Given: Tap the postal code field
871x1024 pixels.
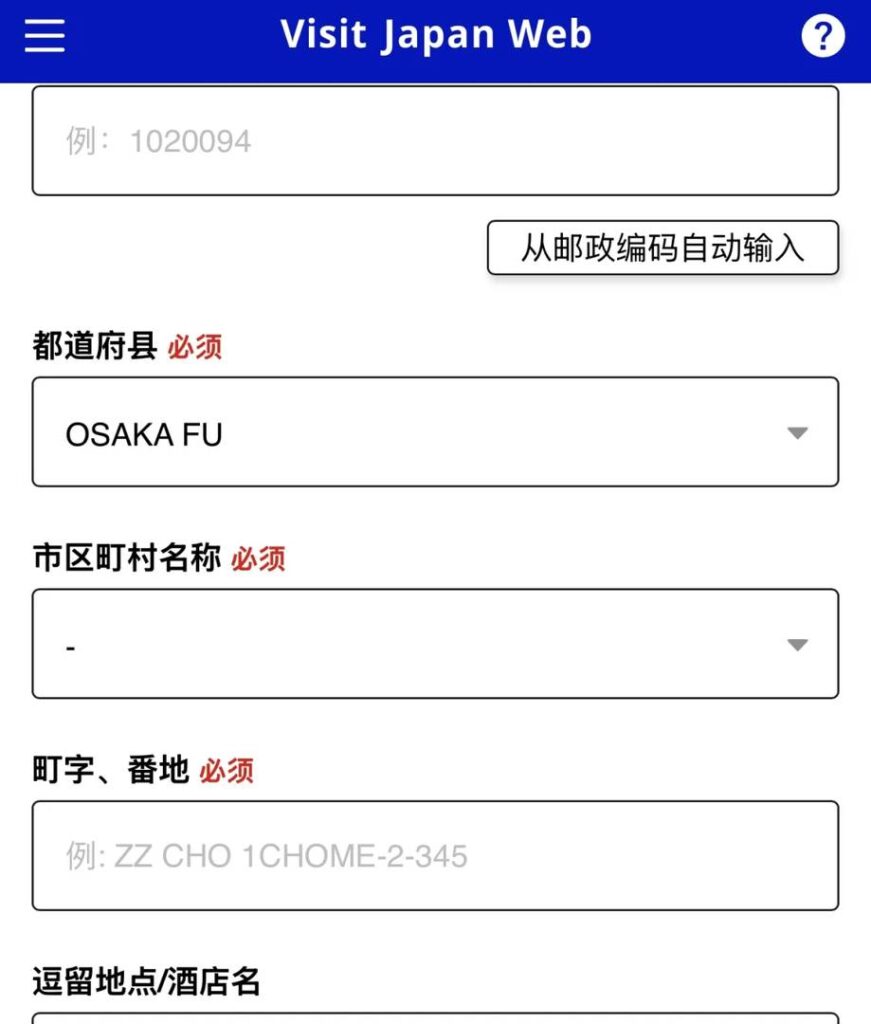Looking at the screenshot, I should [435, 141].
